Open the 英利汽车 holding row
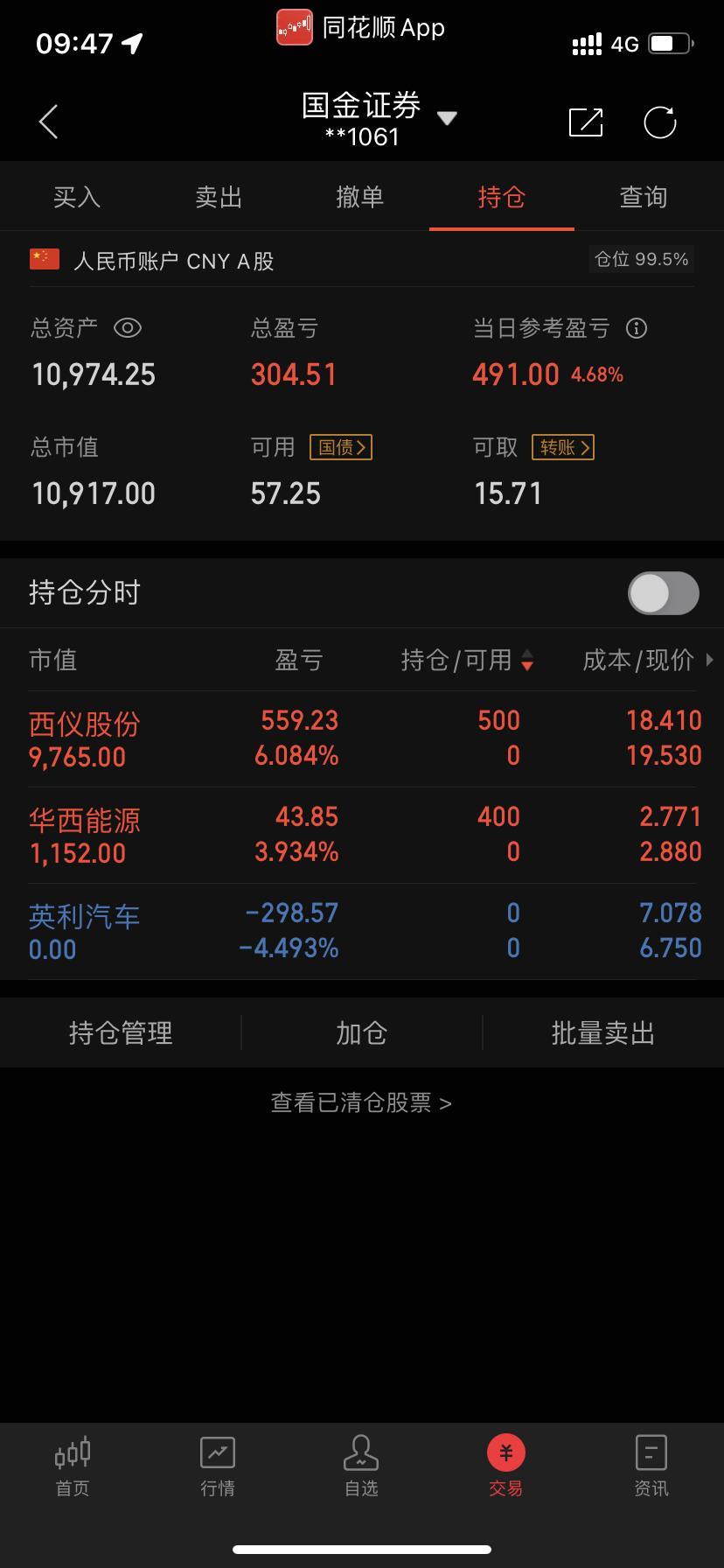This screenshot has width=724, height=1568. [x=362, y=931]
